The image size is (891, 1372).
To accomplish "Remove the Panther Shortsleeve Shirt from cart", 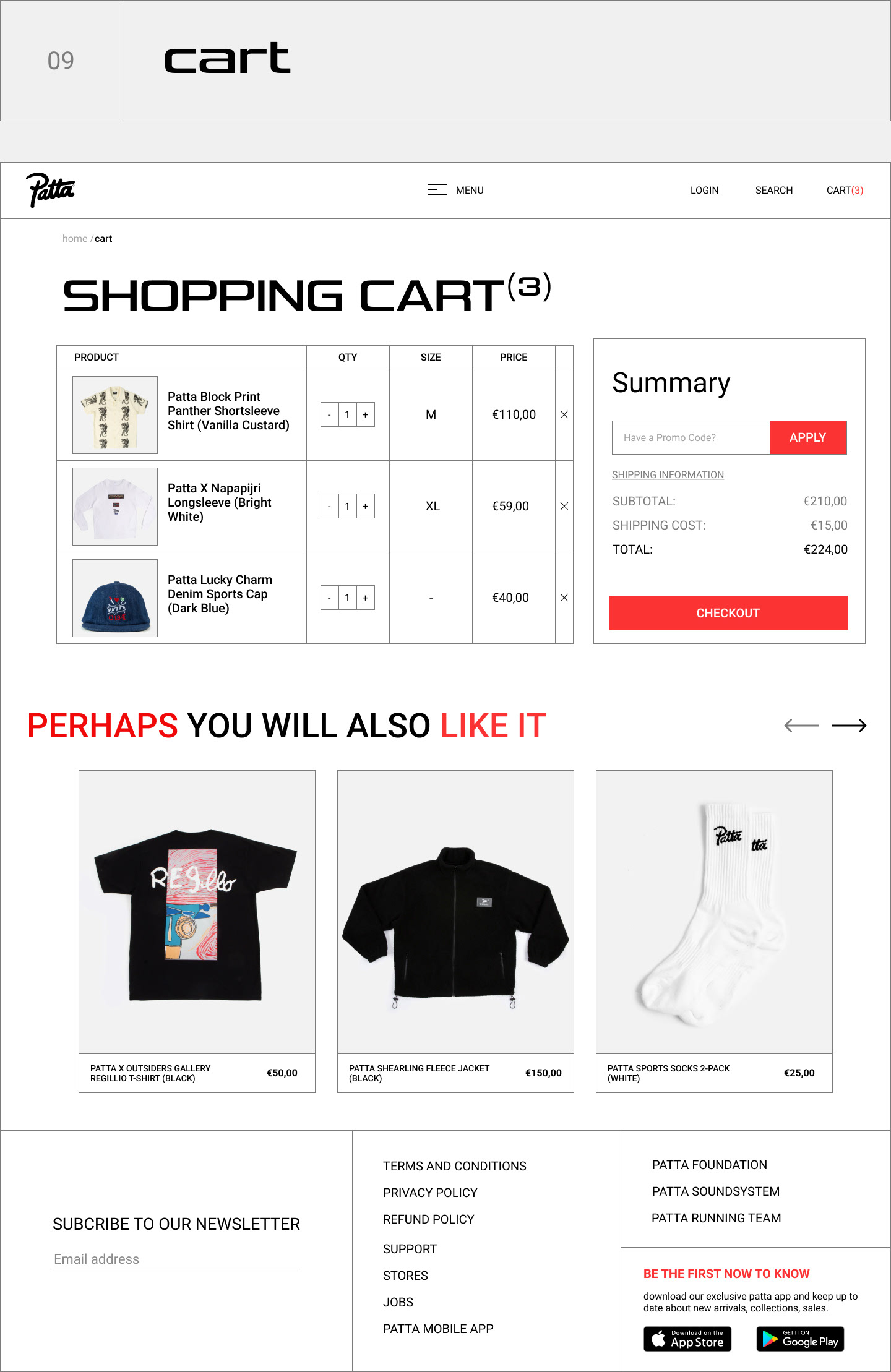I will click(x=564, y=414).
